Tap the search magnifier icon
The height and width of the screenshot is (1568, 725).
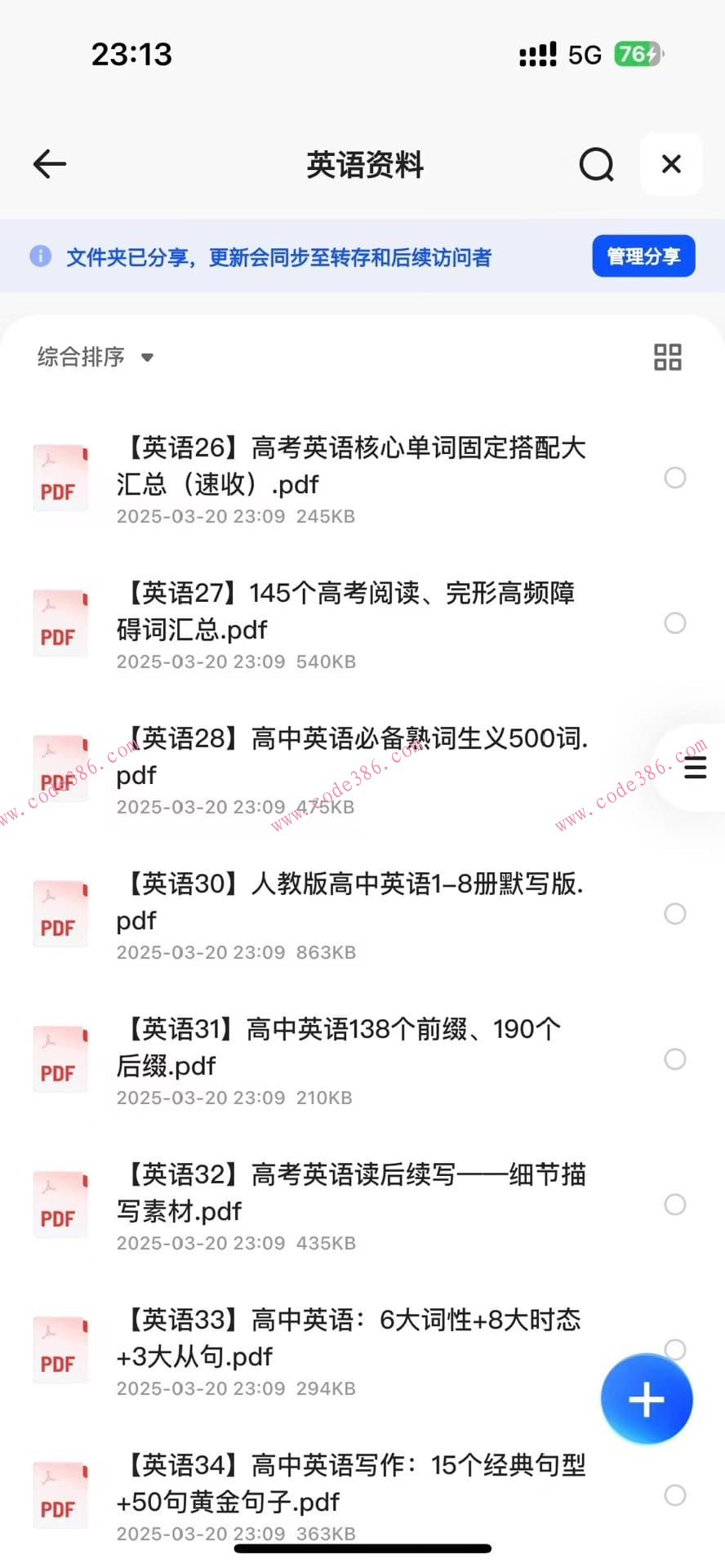(x=596, y=163)
